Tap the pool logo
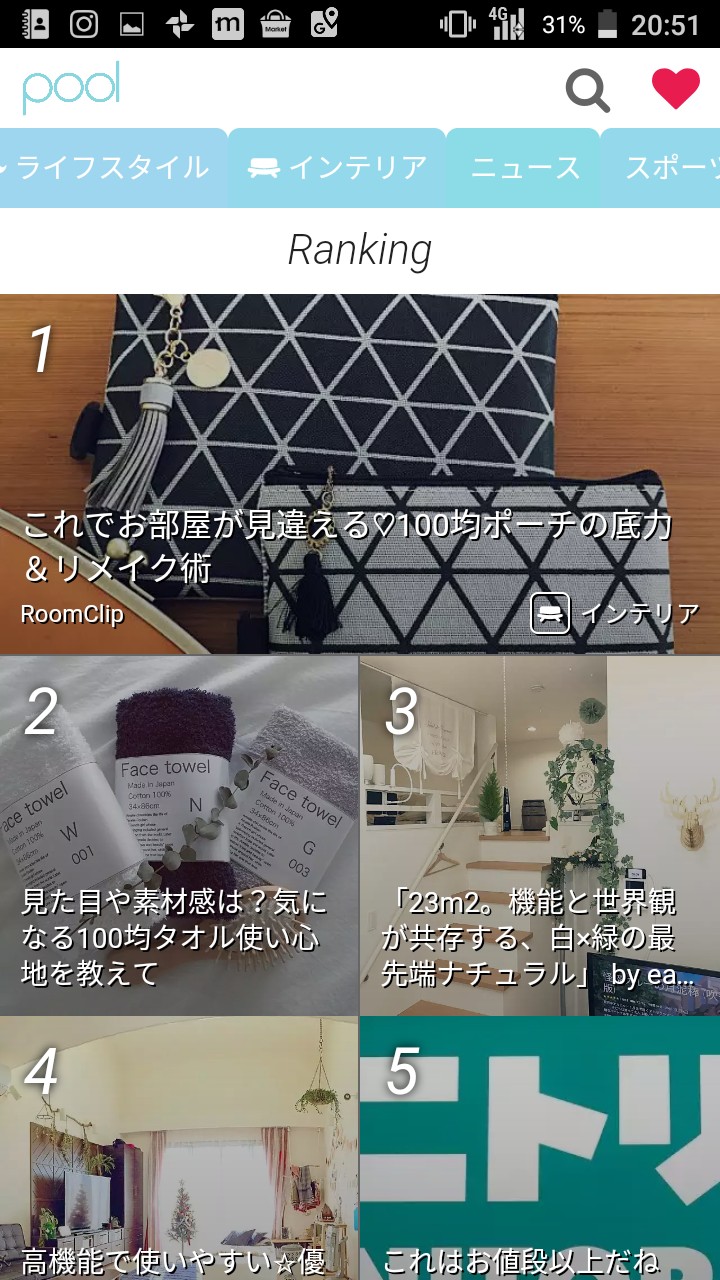Screen dimensions: 720x1280 coord(72,88)
